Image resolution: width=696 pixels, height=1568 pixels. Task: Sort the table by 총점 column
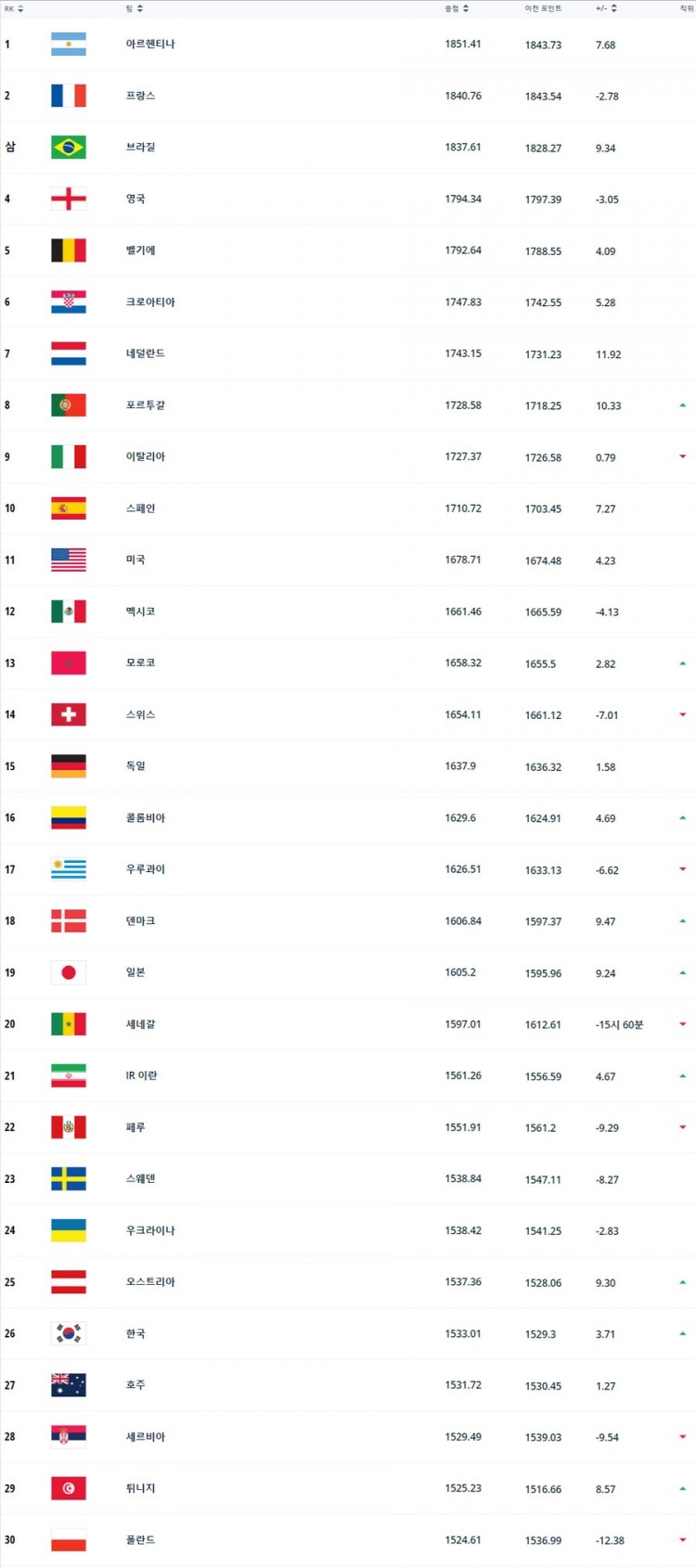point(457,8)
